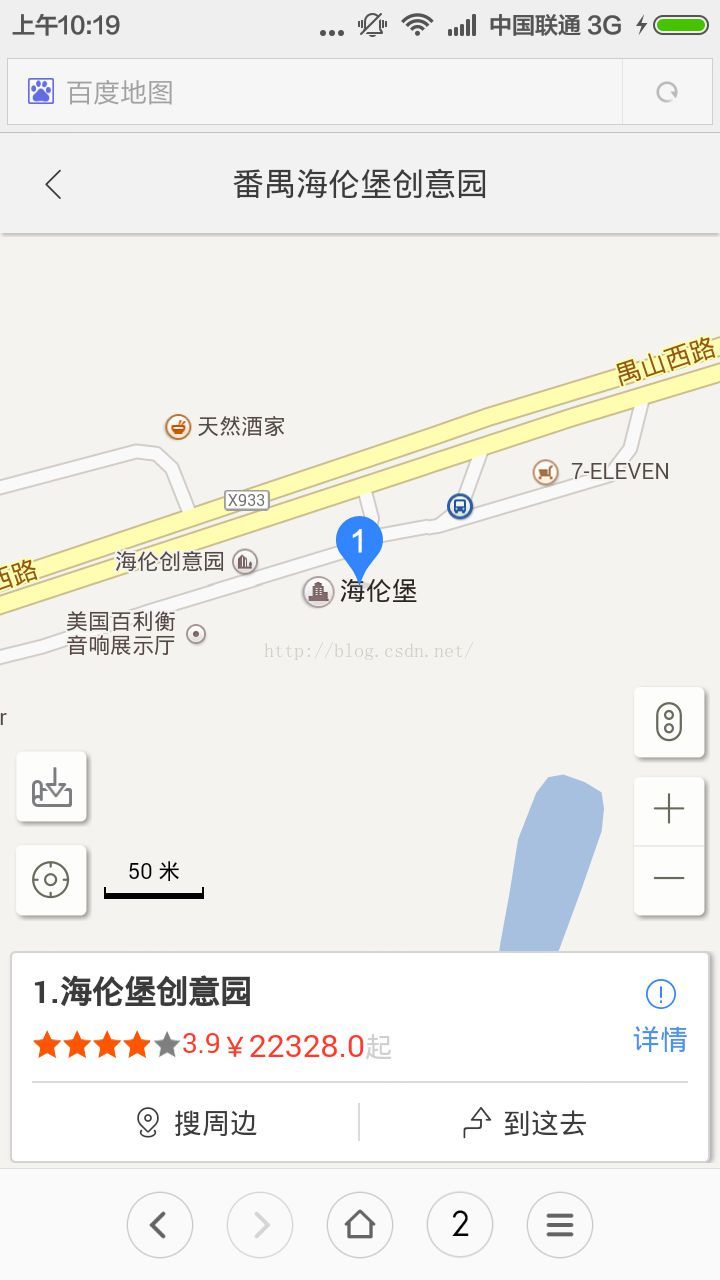This screenshot has width=720, height=1280.
Task: Center map on my location
Action: coord(51,880)
